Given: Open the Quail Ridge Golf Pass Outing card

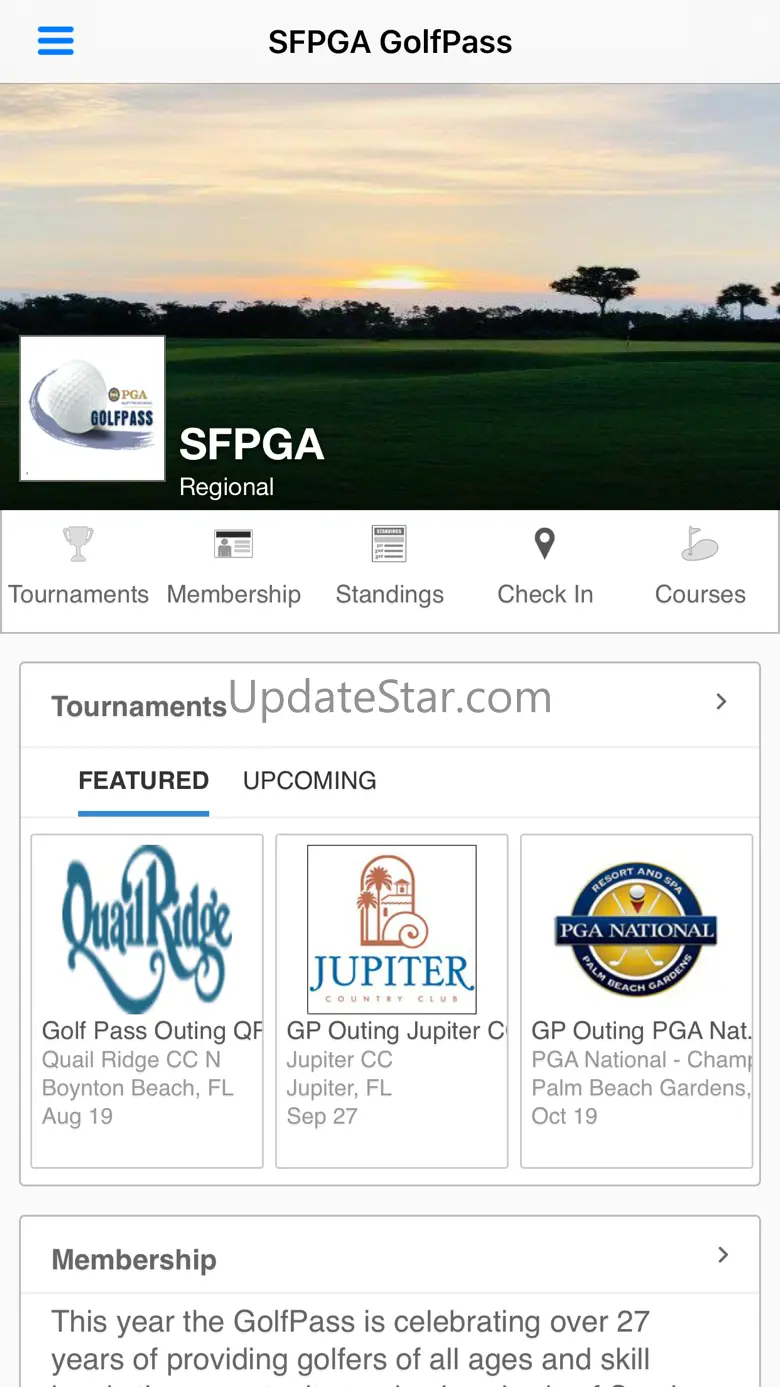Looking at the screenshot, I should tap(147, 1000).
